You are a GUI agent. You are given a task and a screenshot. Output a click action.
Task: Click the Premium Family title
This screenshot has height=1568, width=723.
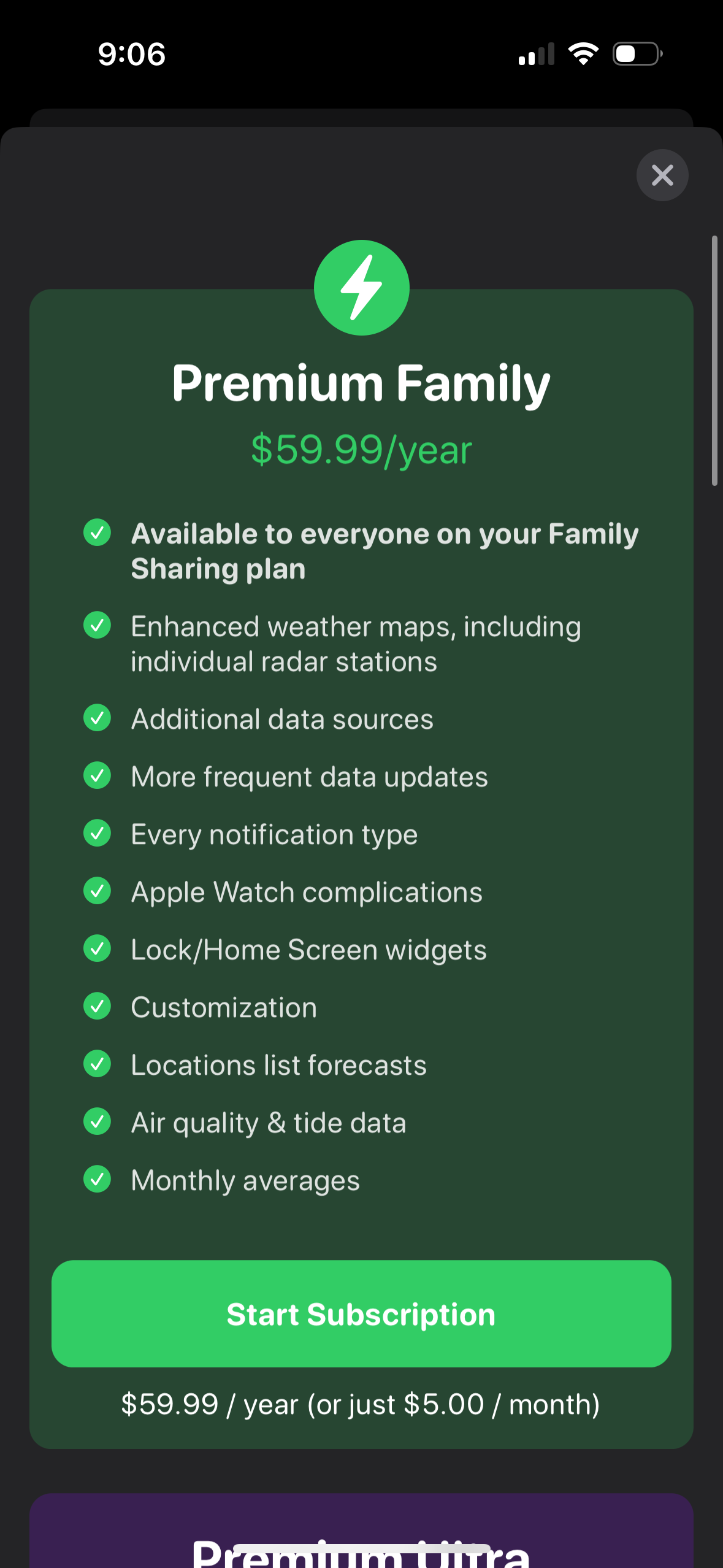tap(361, 383)
